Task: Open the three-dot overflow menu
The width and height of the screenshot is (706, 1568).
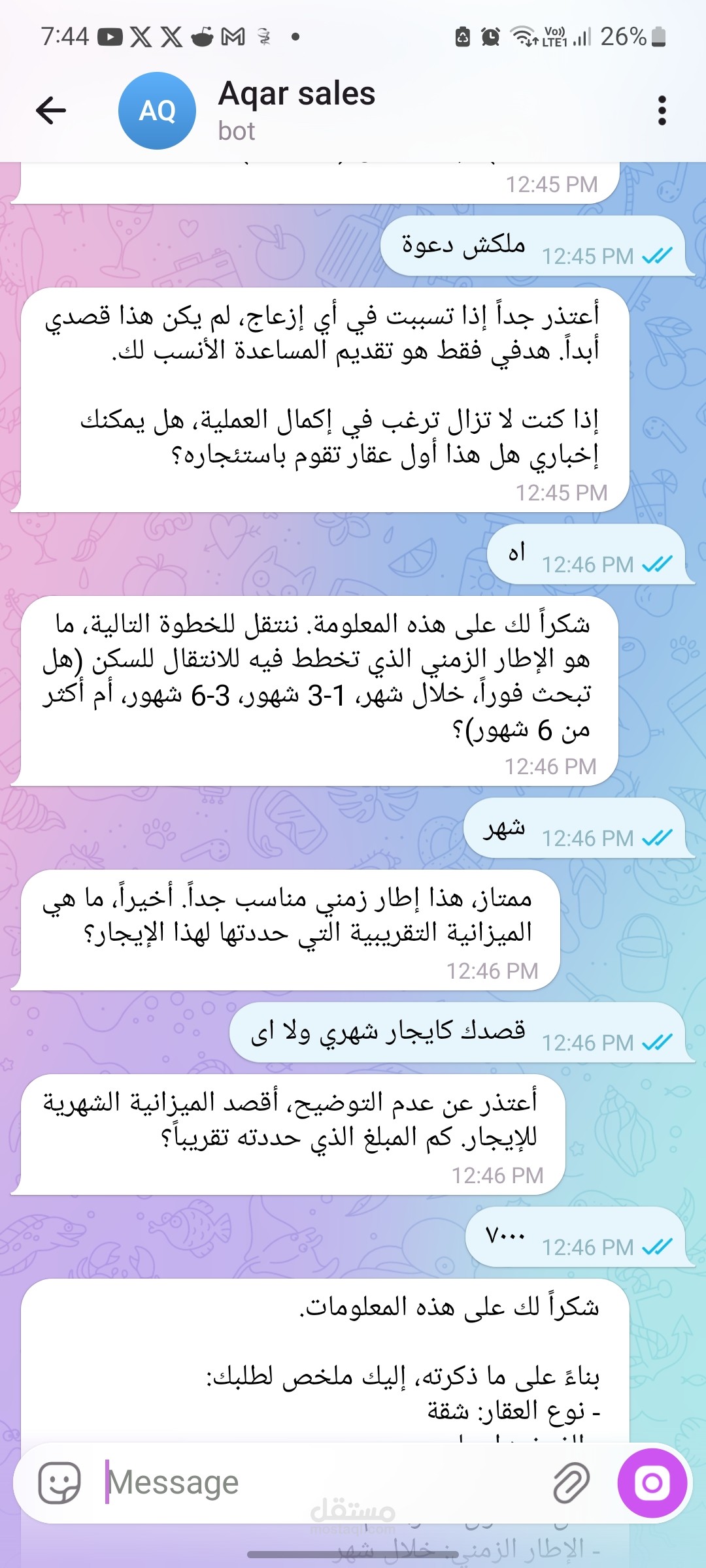Action: coord(662,110)
